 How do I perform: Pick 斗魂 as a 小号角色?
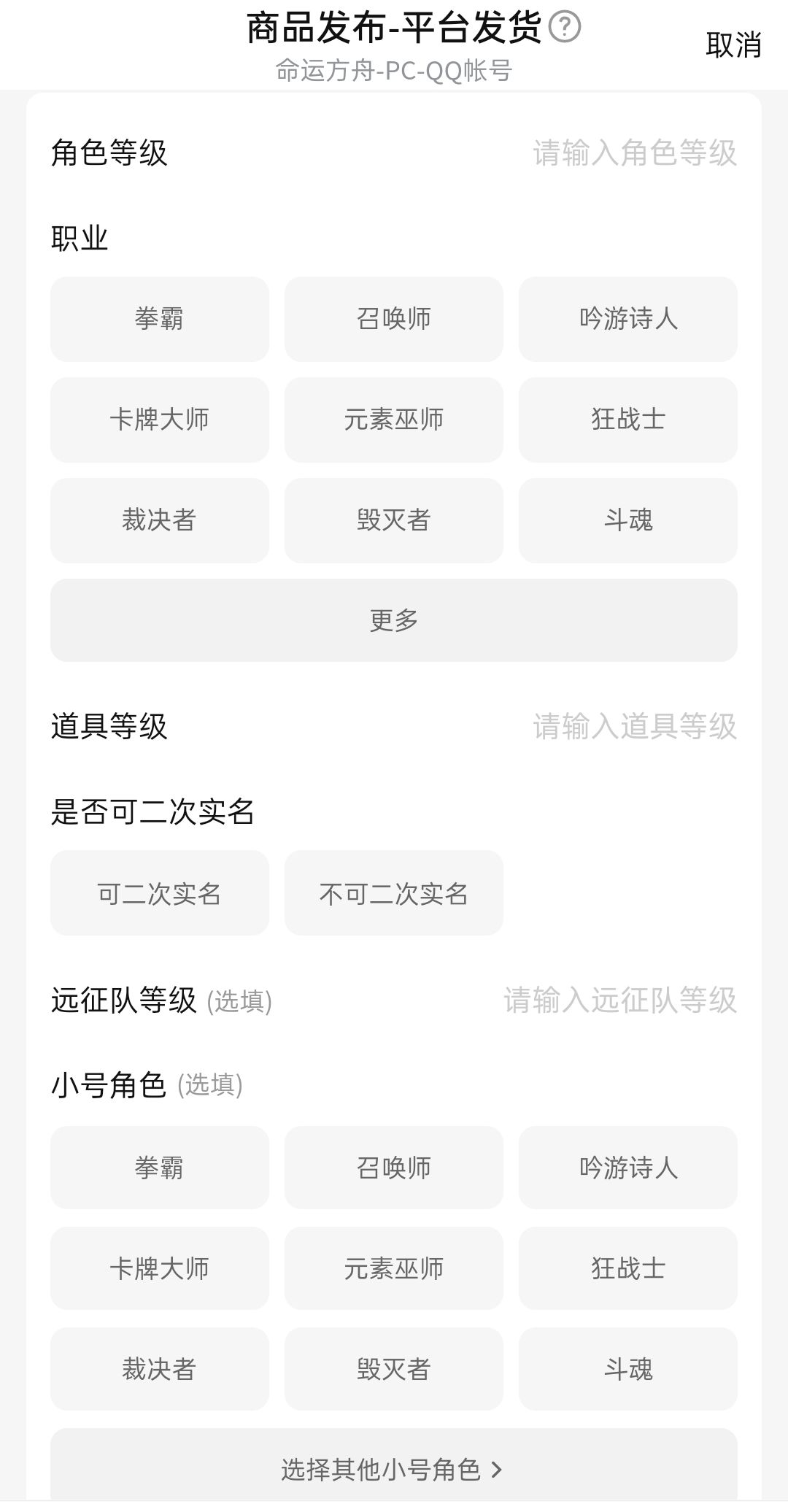coord(627,1369)
